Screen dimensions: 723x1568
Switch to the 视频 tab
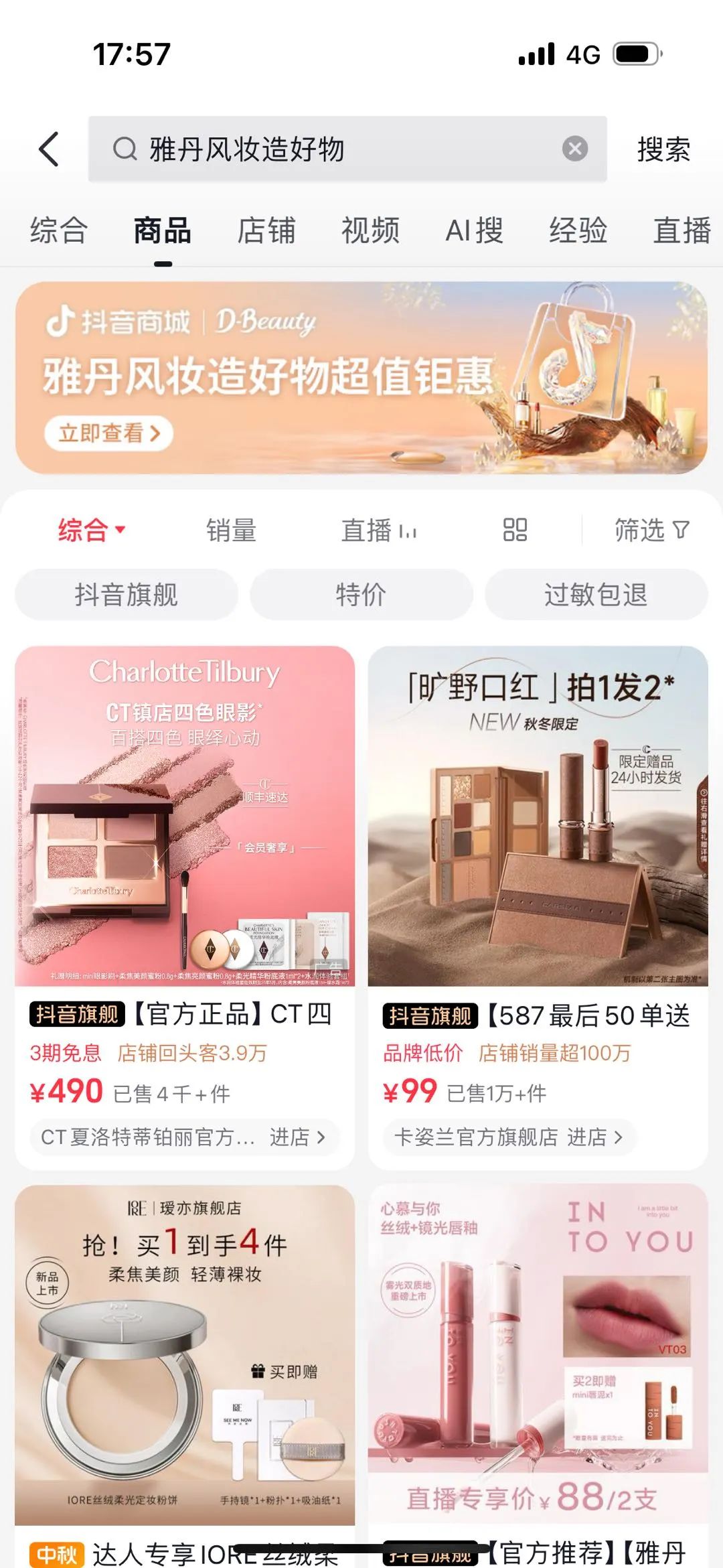(370, 230)
